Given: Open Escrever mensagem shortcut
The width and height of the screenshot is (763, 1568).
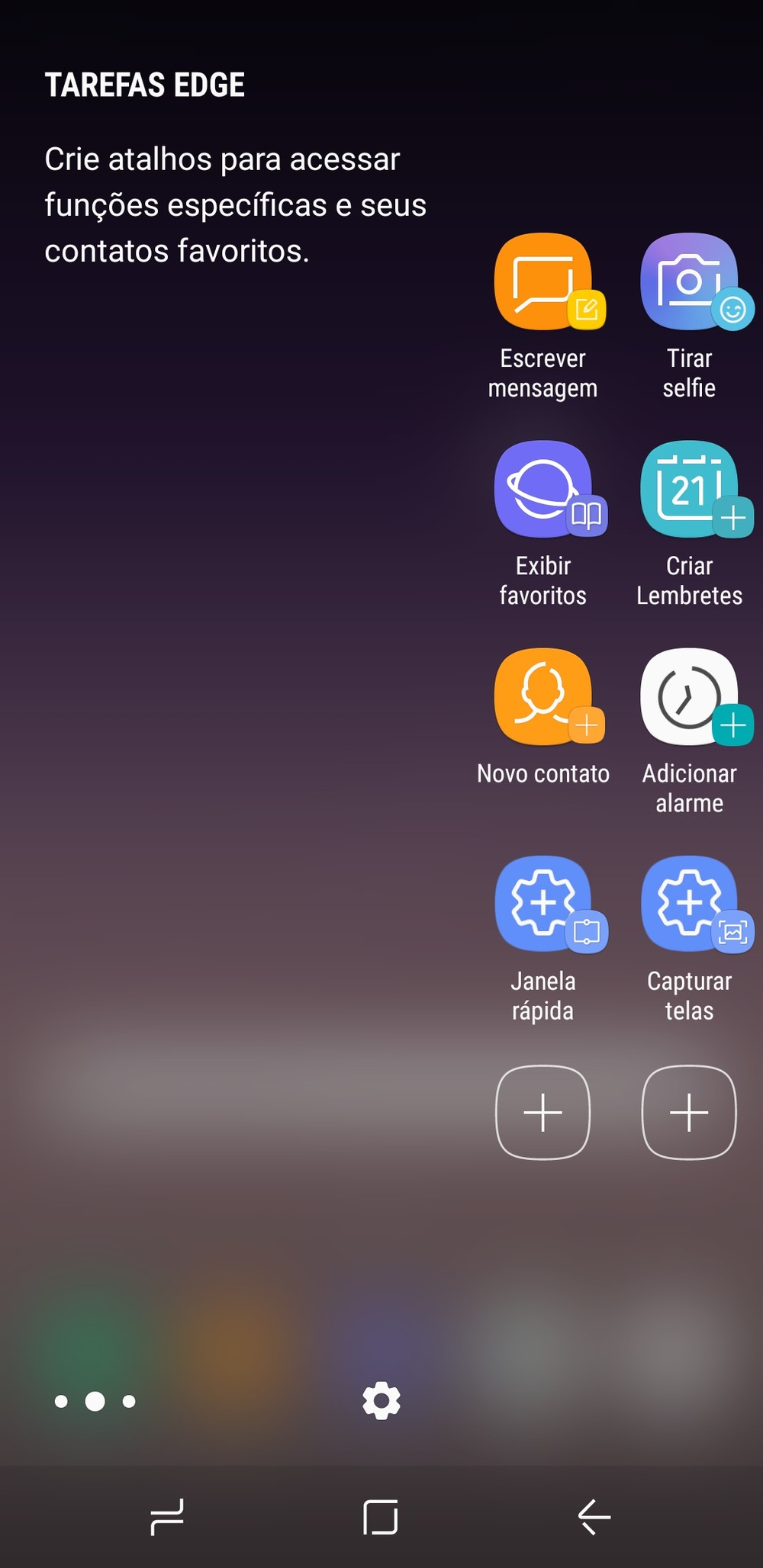Looking at the screenshot, I should pyautogui.click(x=543, y=282).
